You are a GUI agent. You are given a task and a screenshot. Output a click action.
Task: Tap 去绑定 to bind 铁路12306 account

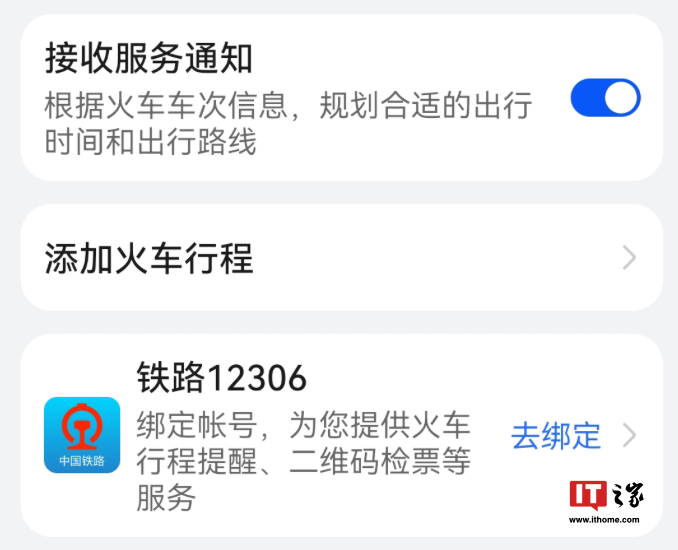[x=556, y=436]
